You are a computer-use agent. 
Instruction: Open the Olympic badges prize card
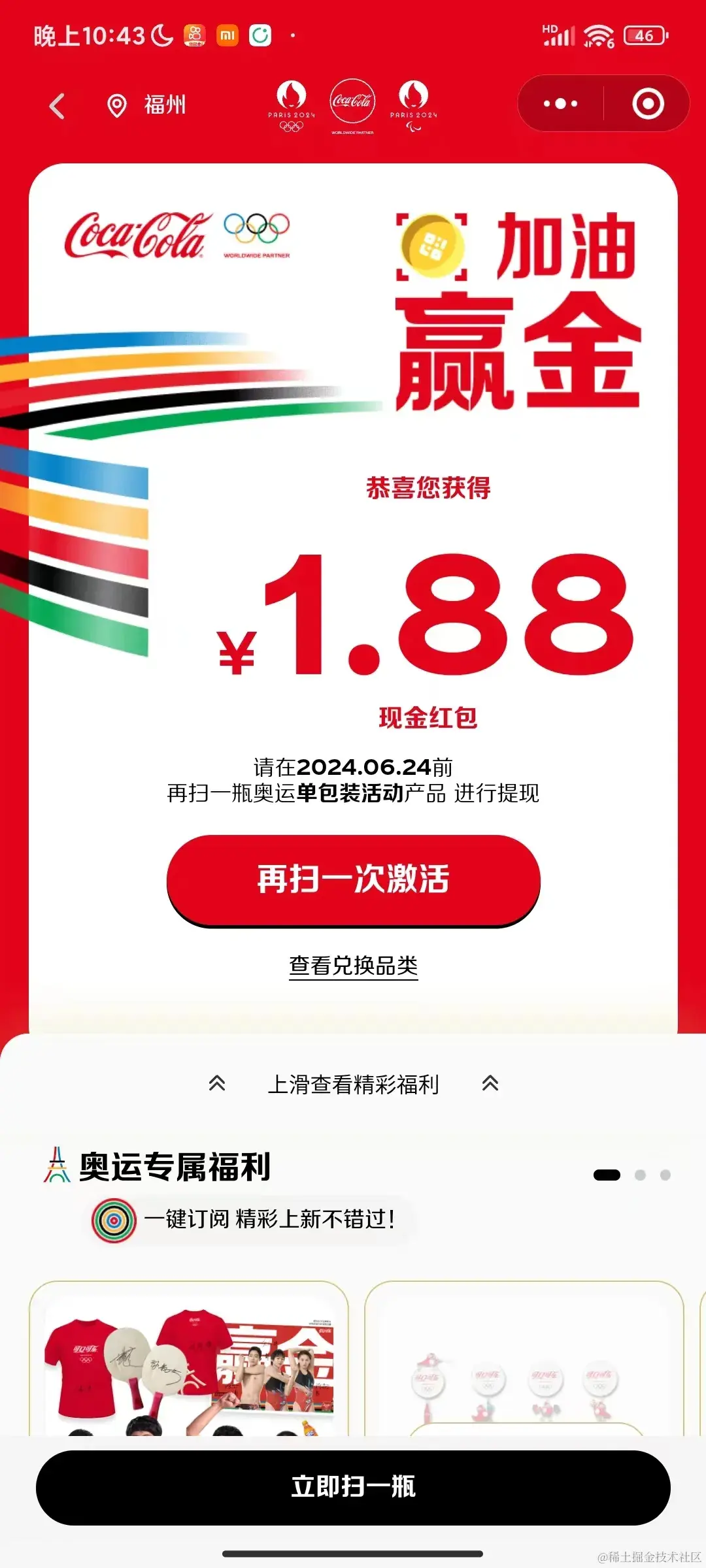523,1362
